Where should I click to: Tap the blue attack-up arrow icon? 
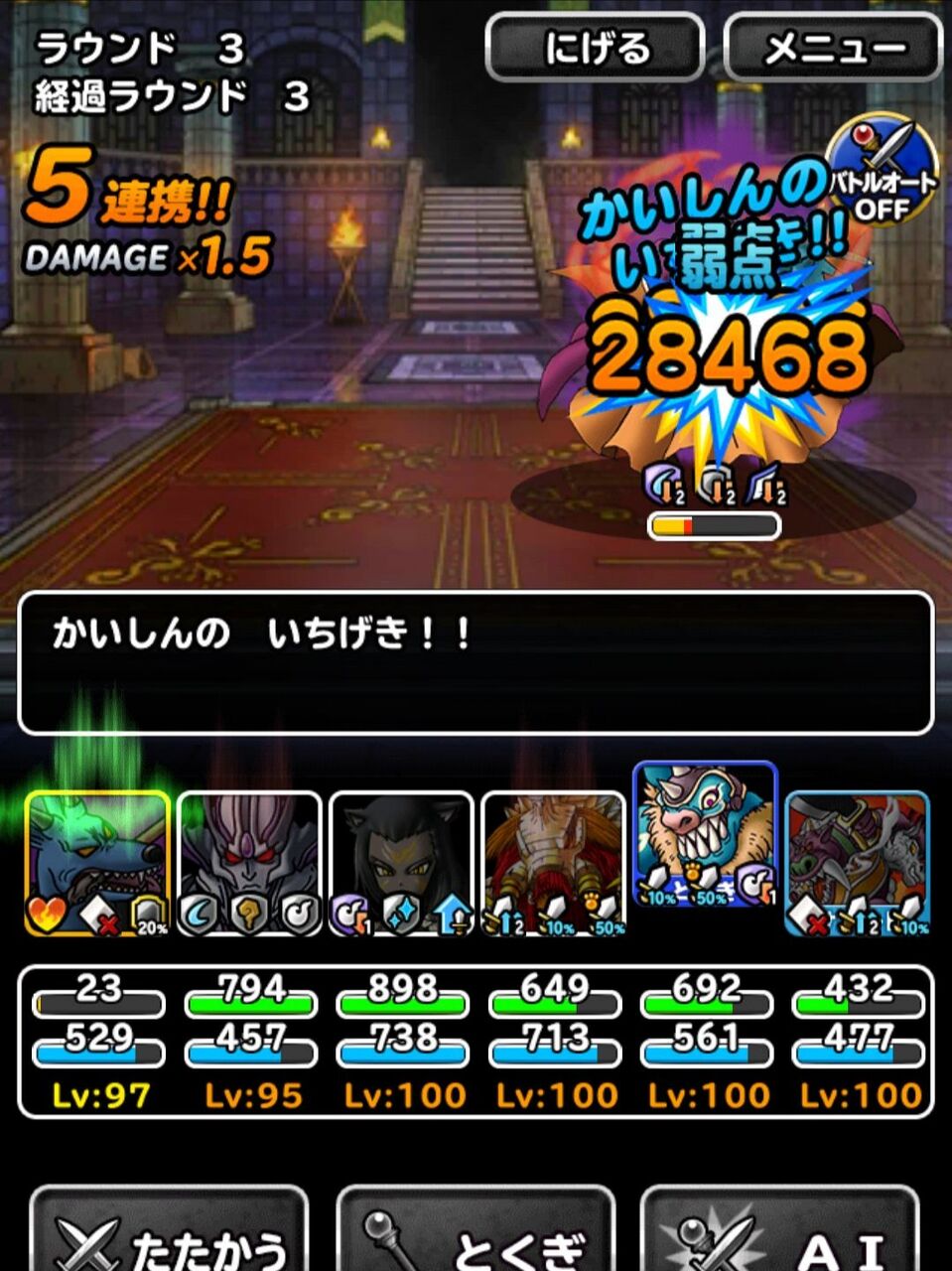click(452, 912)
